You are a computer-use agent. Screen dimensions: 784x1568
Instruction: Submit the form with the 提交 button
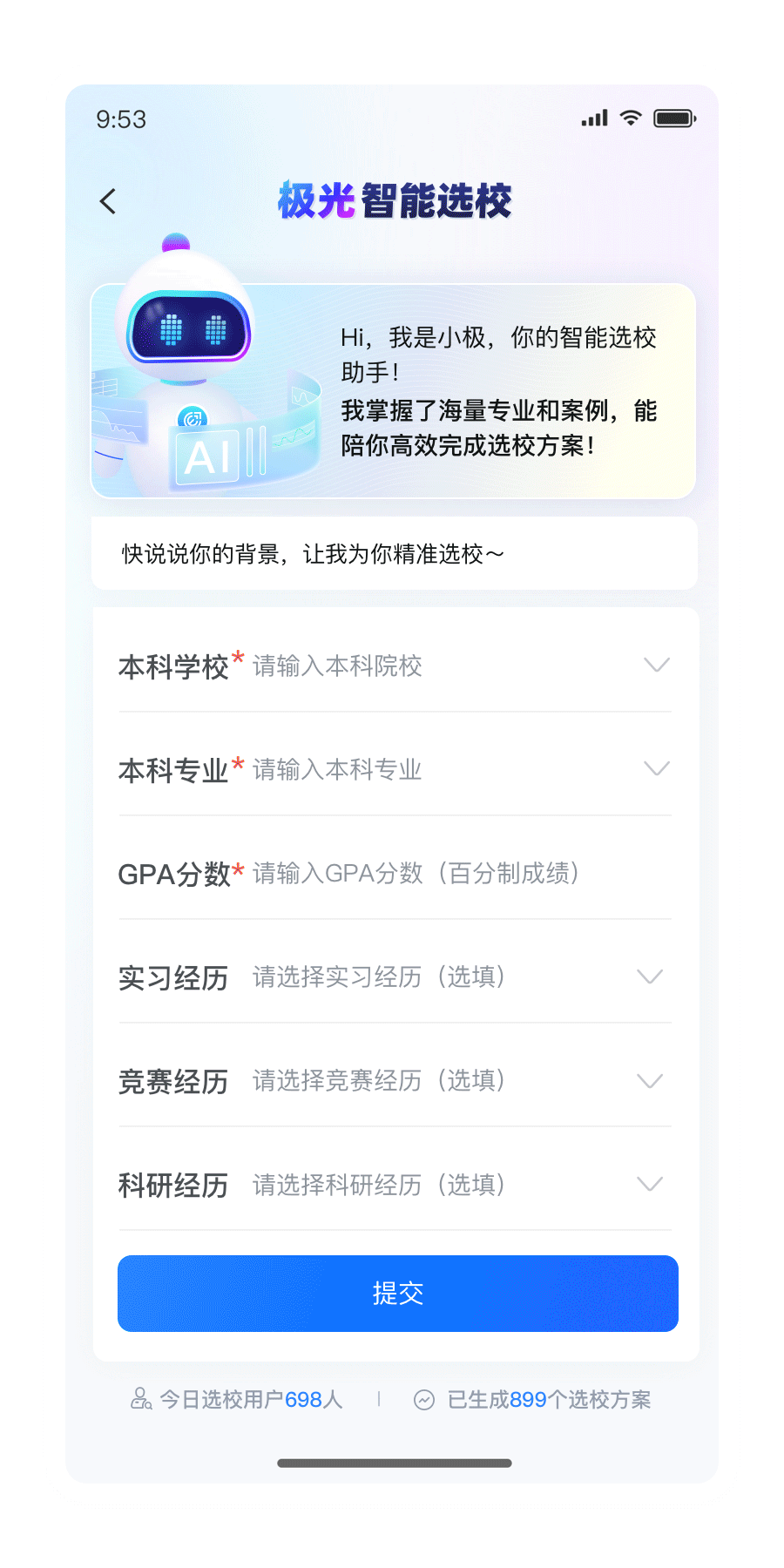pos(398,1294)
